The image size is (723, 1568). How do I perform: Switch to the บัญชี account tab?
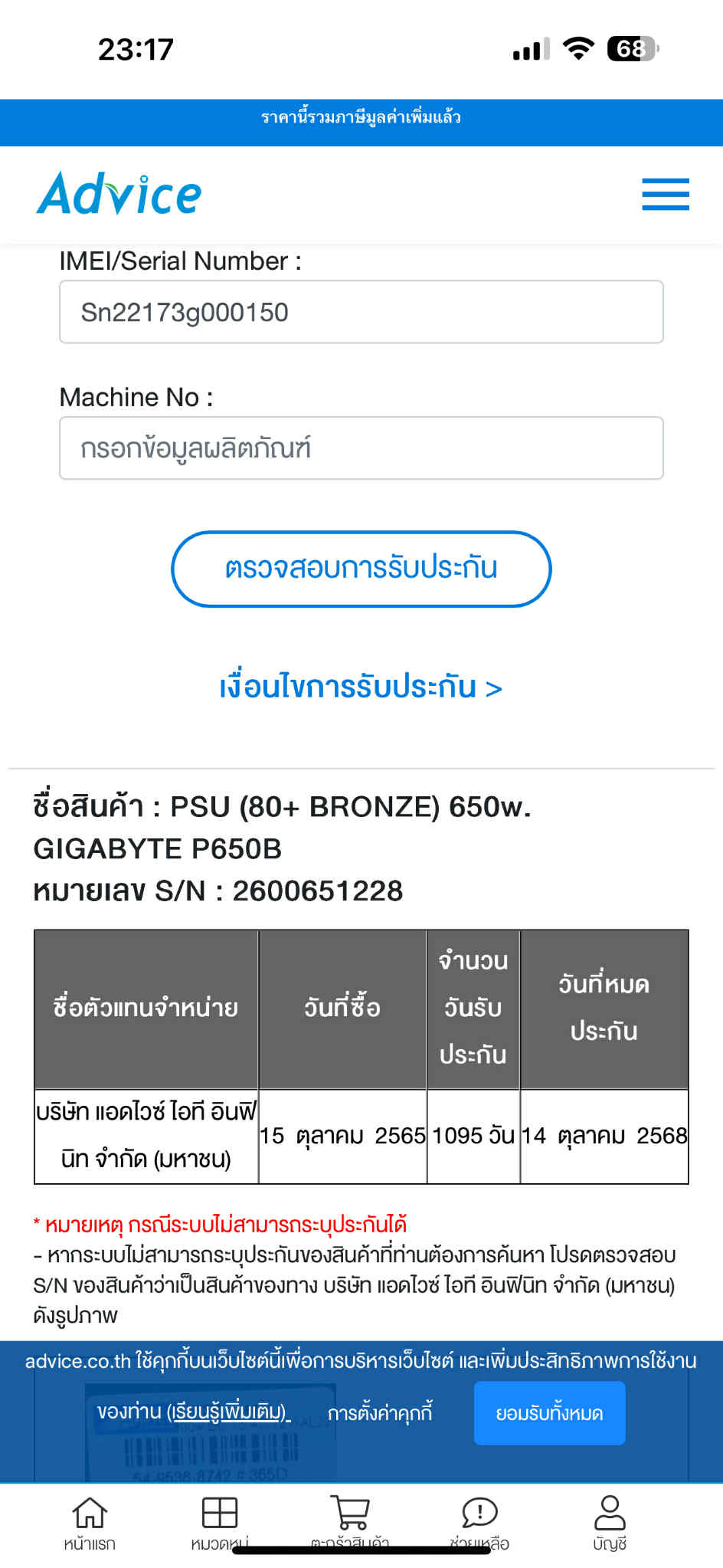(x=610, y=1524)
